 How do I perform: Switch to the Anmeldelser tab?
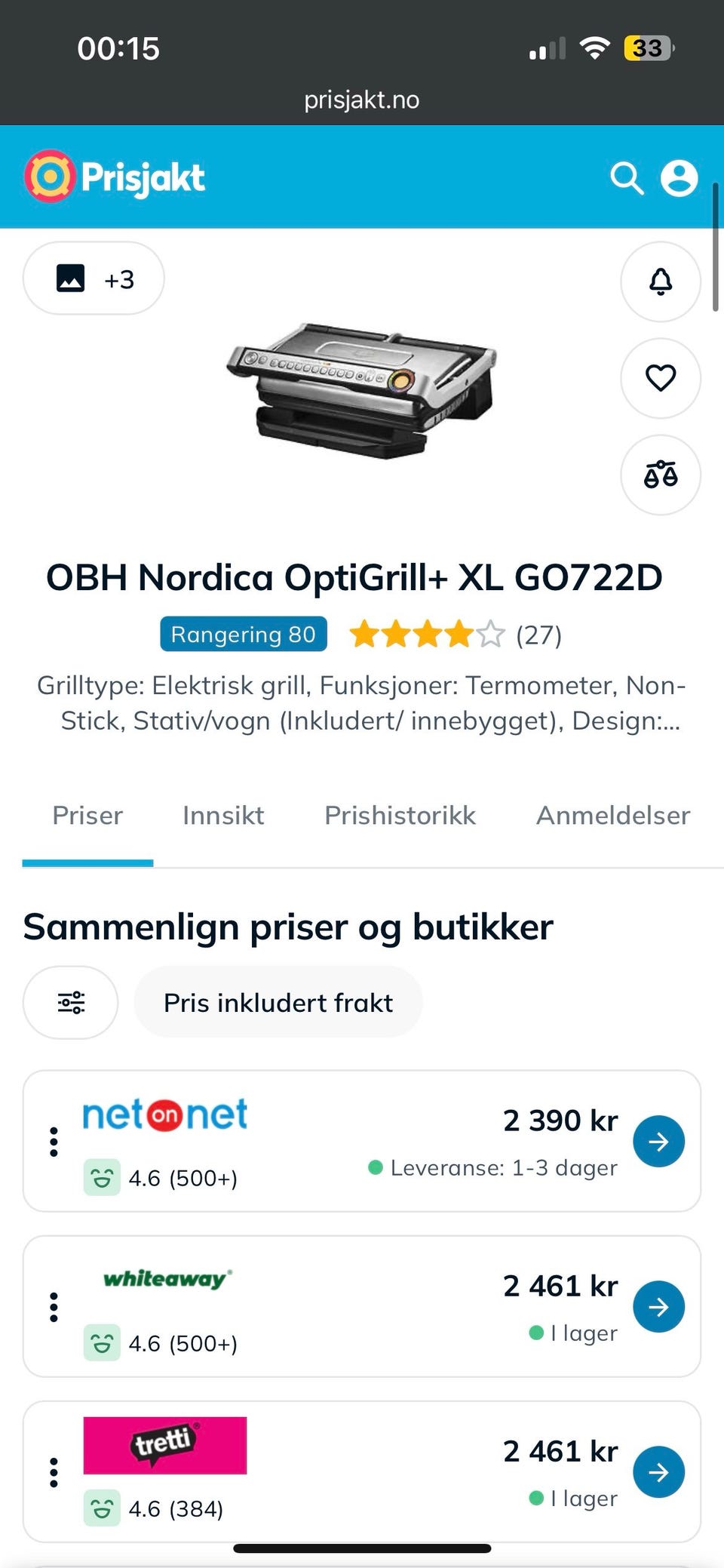pos(613,815)
